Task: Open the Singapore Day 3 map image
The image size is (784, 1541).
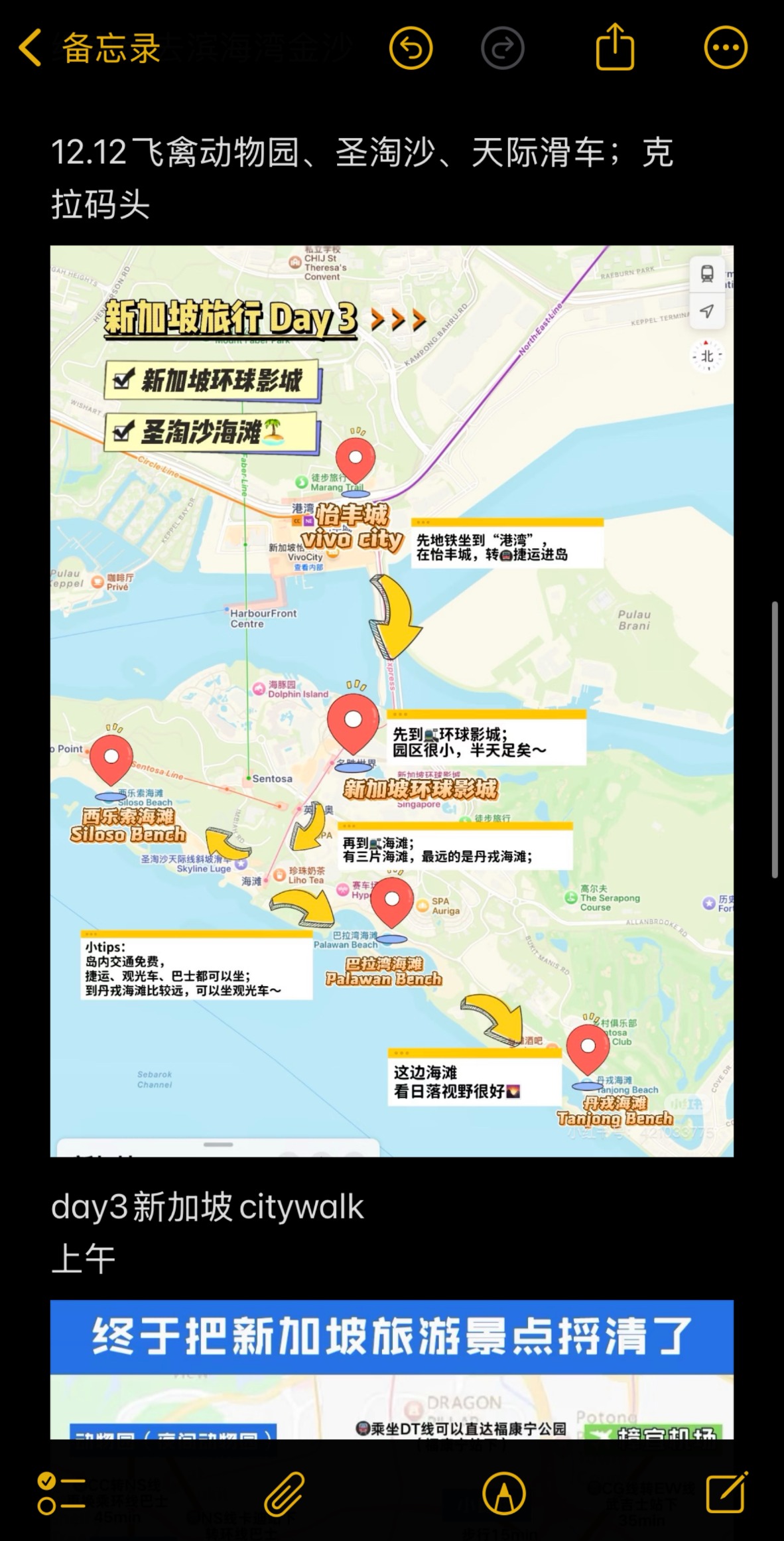Action: 391,701
